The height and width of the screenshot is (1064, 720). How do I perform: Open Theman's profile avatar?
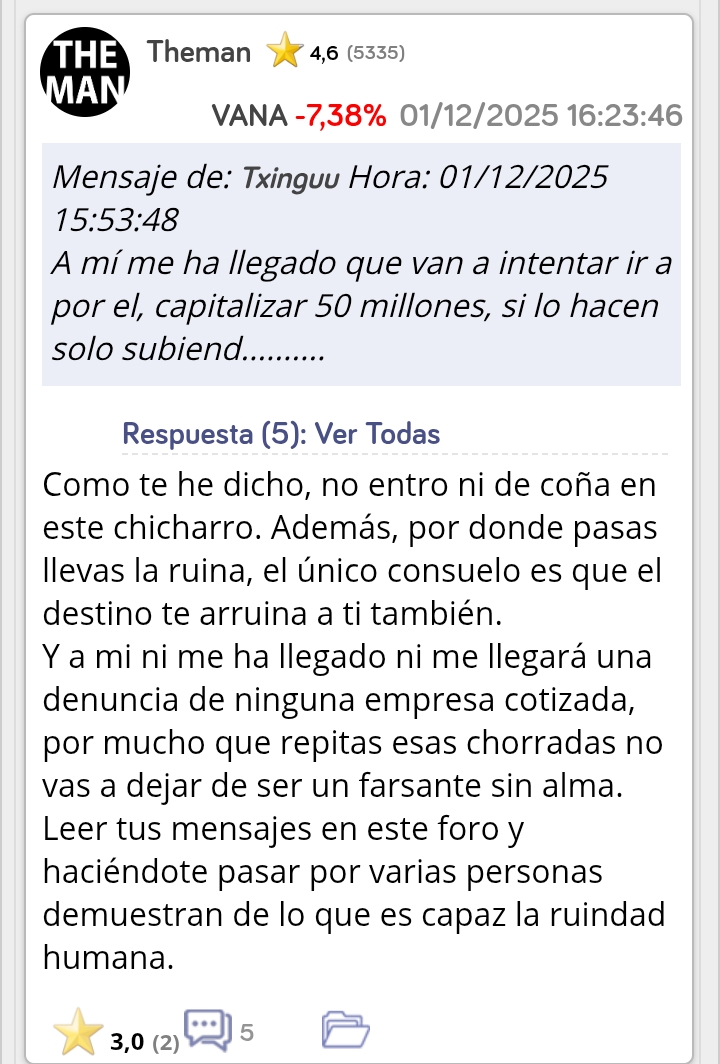(85, 72)
